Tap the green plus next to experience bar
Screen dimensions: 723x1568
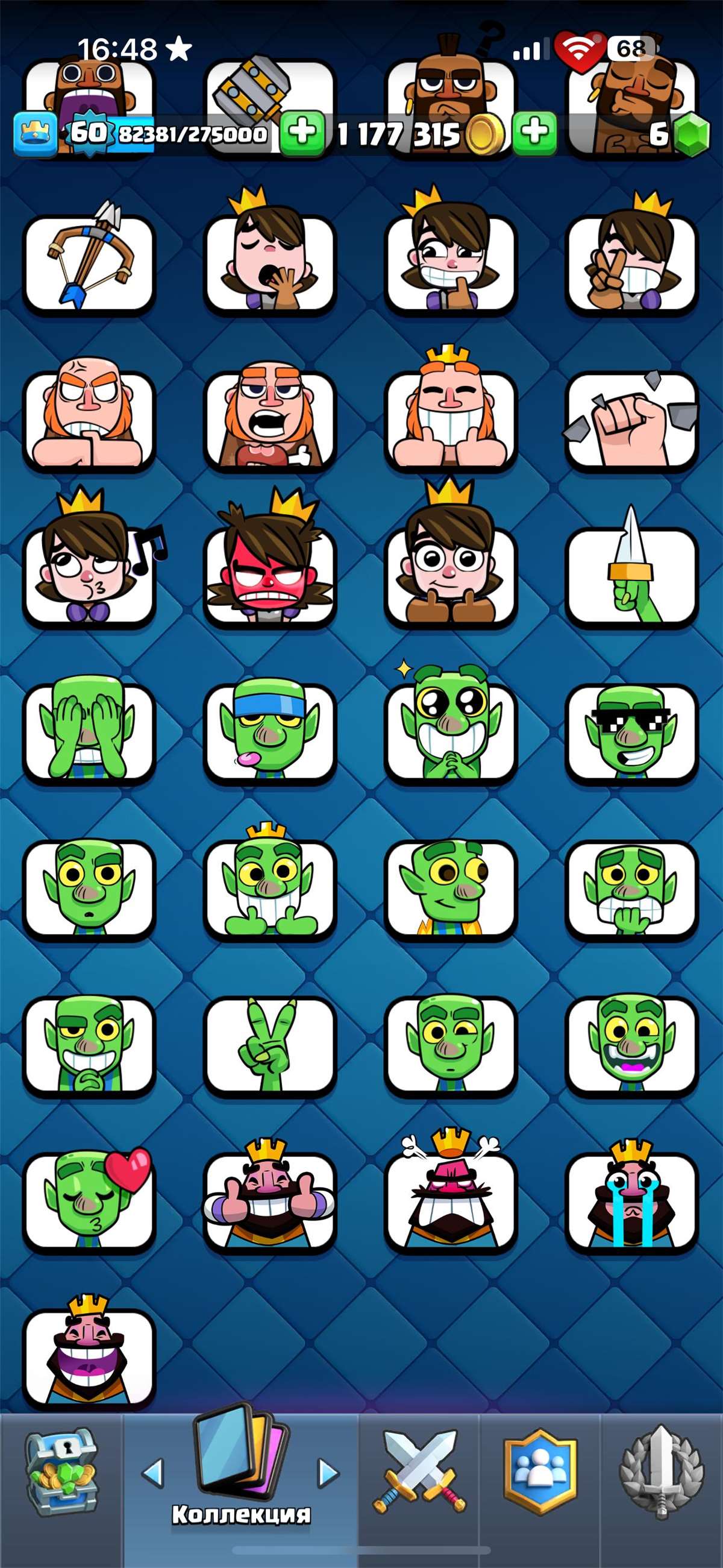302,132
